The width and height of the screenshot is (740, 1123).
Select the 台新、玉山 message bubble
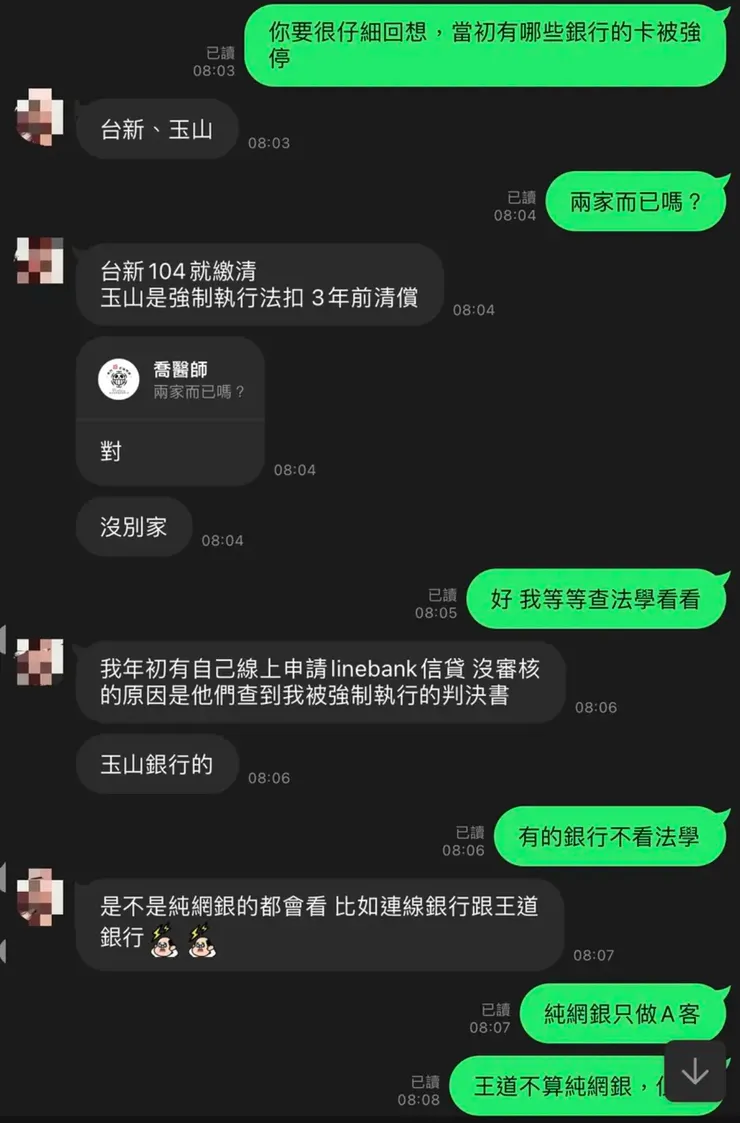pos(156,129)
